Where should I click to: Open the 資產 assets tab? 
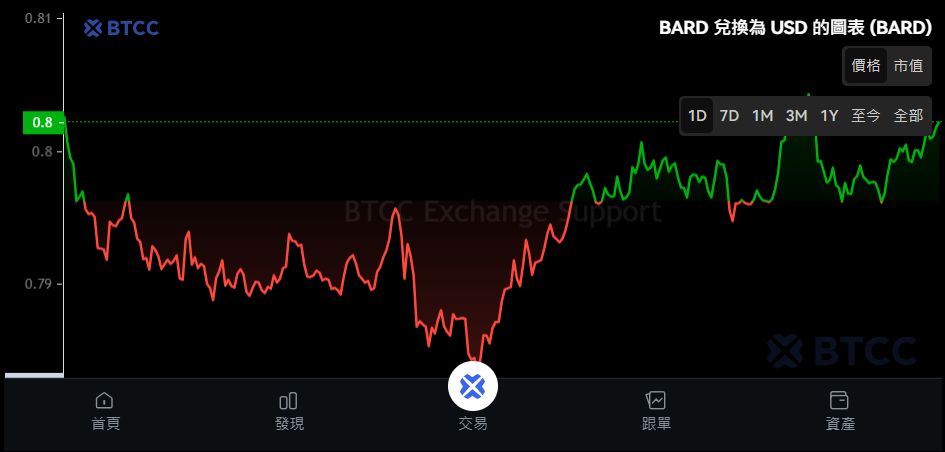pos(840,411)
